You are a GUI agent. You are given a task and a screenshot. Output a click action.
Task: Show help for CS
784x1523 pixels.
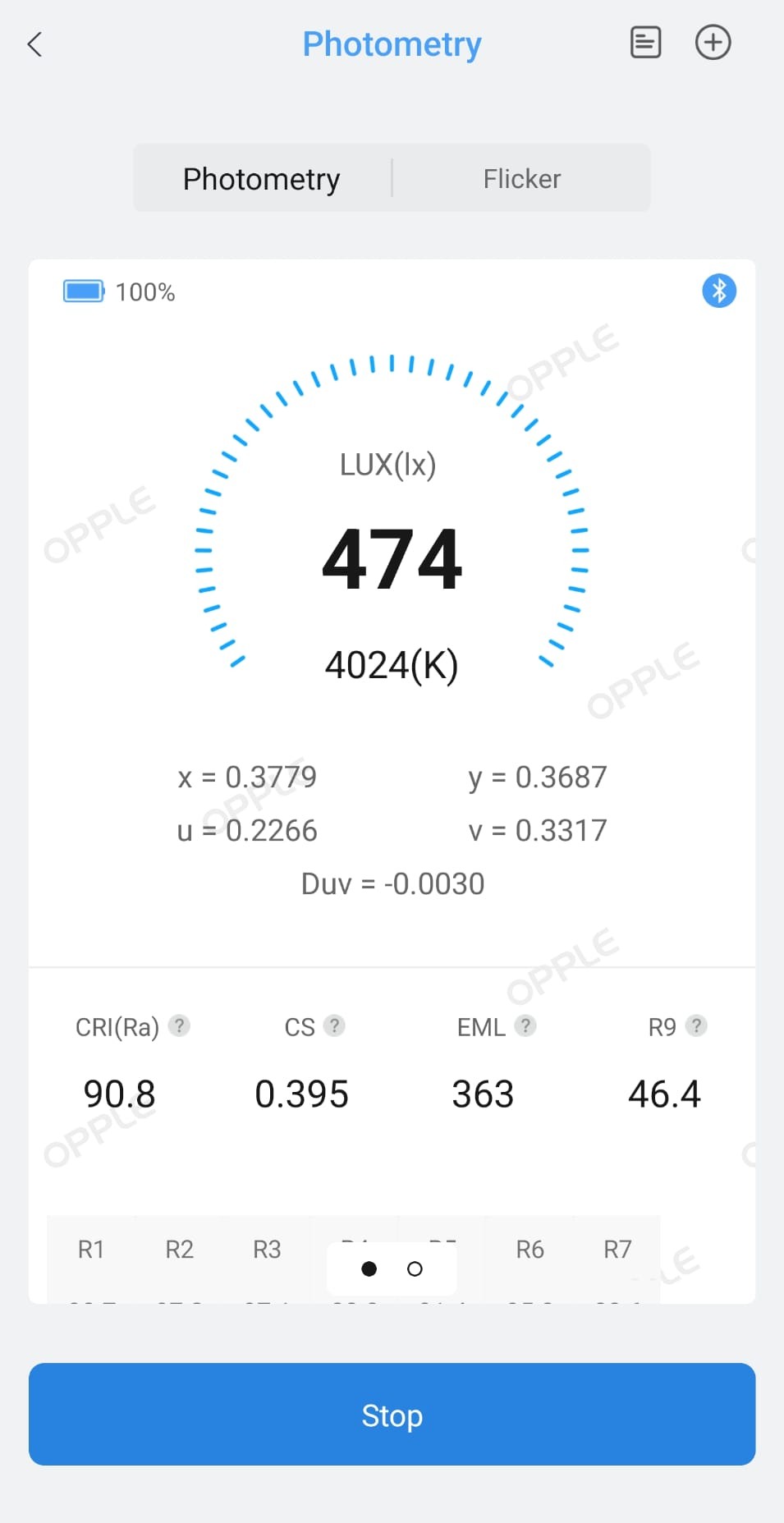coord(334,1025)
